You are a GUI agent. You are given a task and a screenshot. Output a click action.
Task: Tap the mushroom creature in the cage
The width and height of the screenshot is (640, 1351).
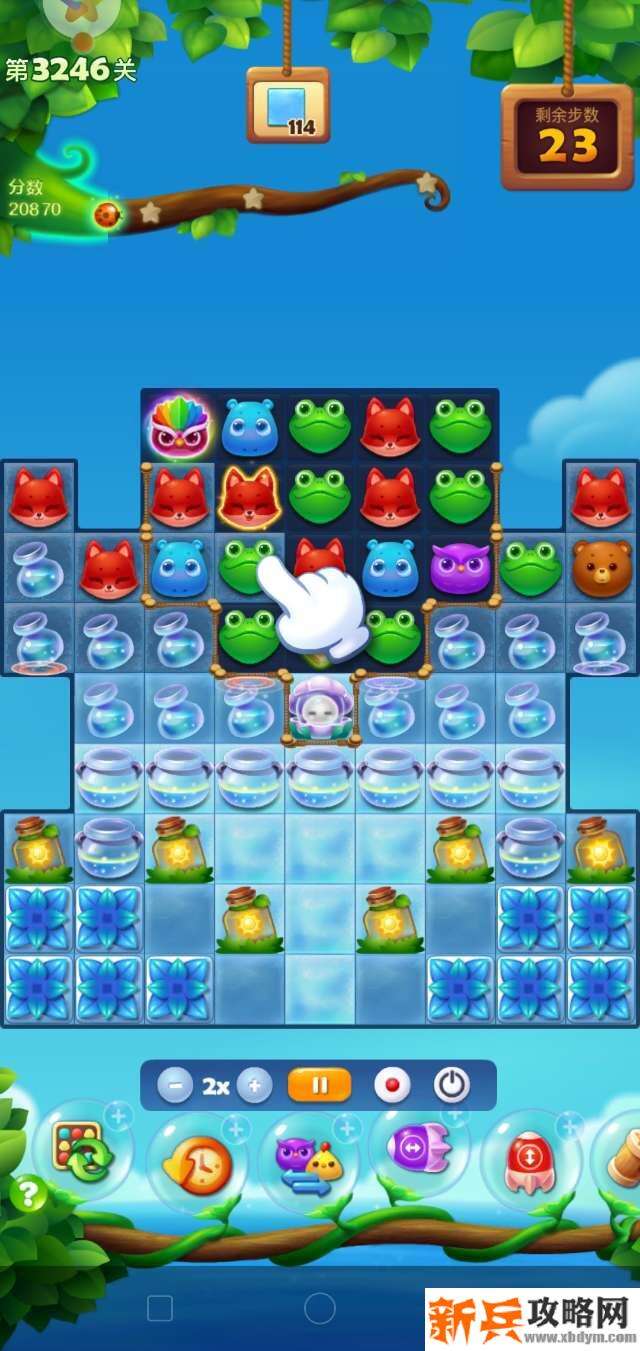pyautogui.click(x=319, y=708)
